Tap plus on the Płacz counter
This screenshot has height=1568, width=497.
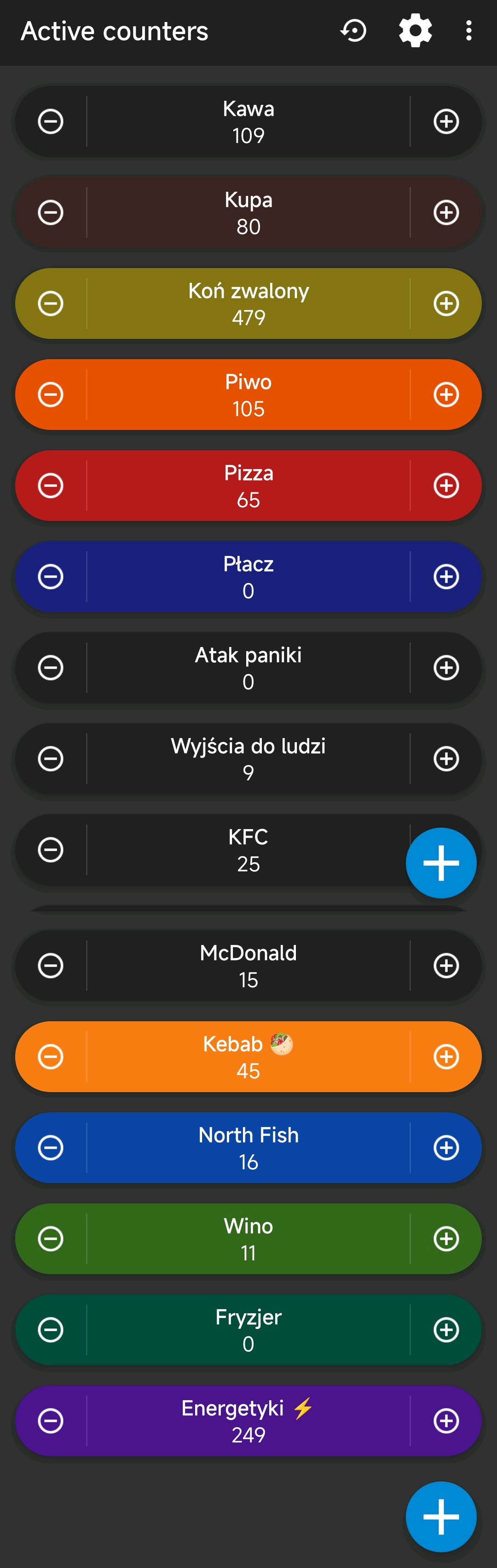[446, 577]
